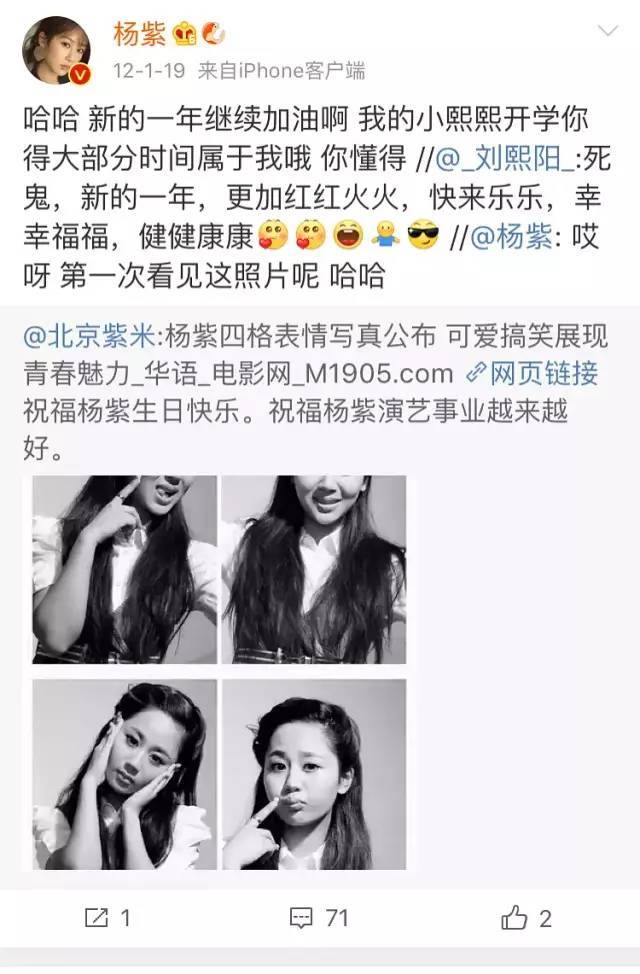
Task: Expand the post options chevron
Action: [x=607, y=33]
